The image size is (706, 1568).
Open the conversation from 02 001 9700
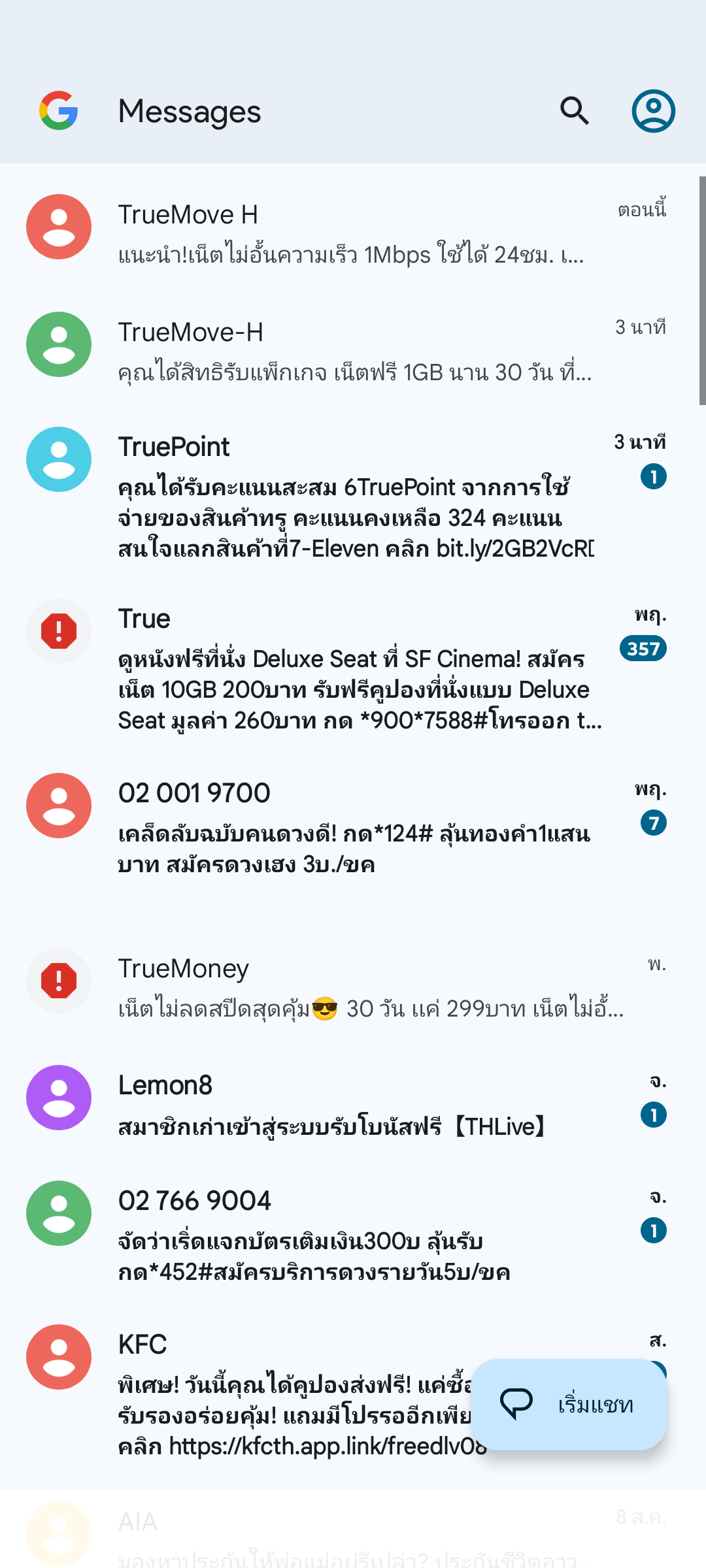coord(353,826)
